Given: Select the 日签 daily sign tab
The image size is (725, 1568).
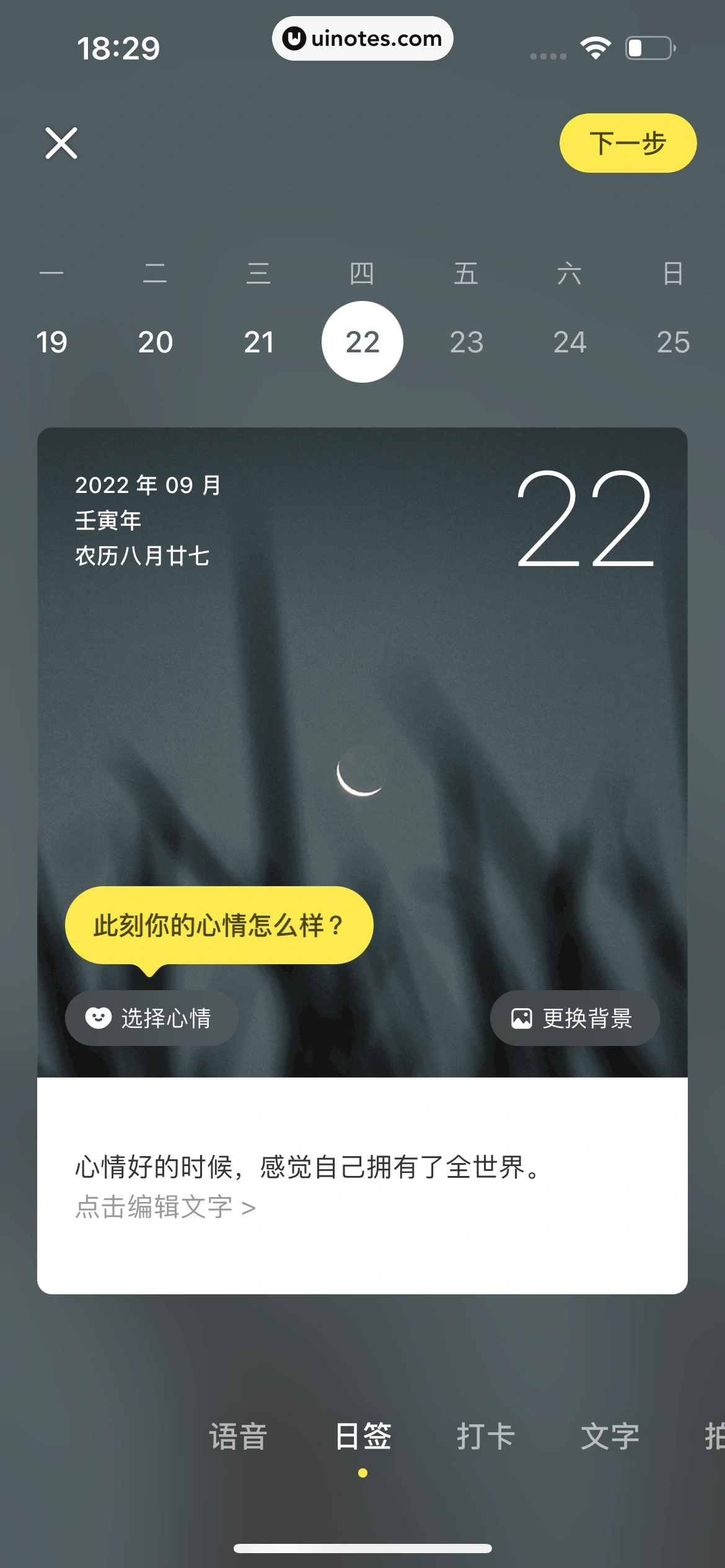Looking at the screenshot, I should pyautogui.click(x=362, y=1436).
